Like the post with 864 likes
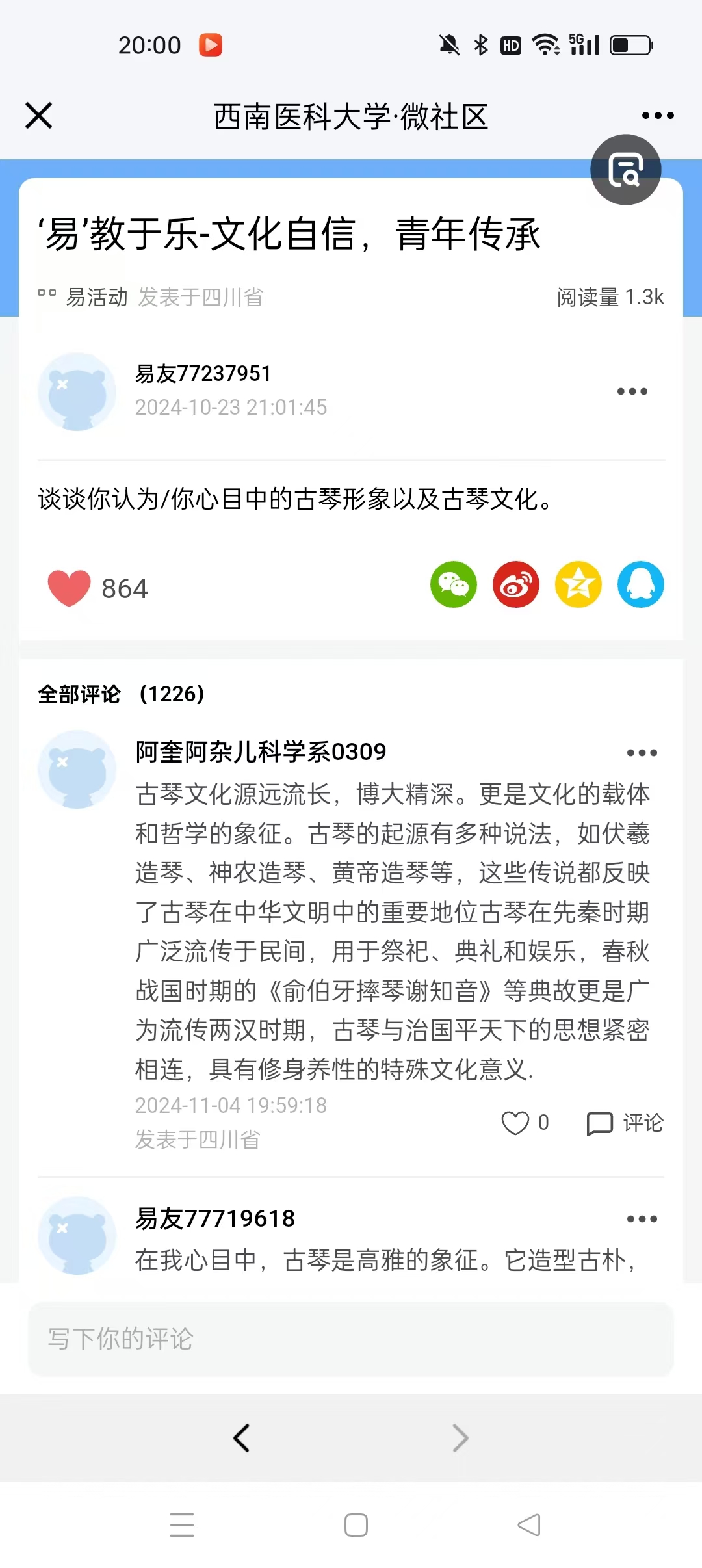Viewport: 702px width, 1568px height. tap(70, 588)
